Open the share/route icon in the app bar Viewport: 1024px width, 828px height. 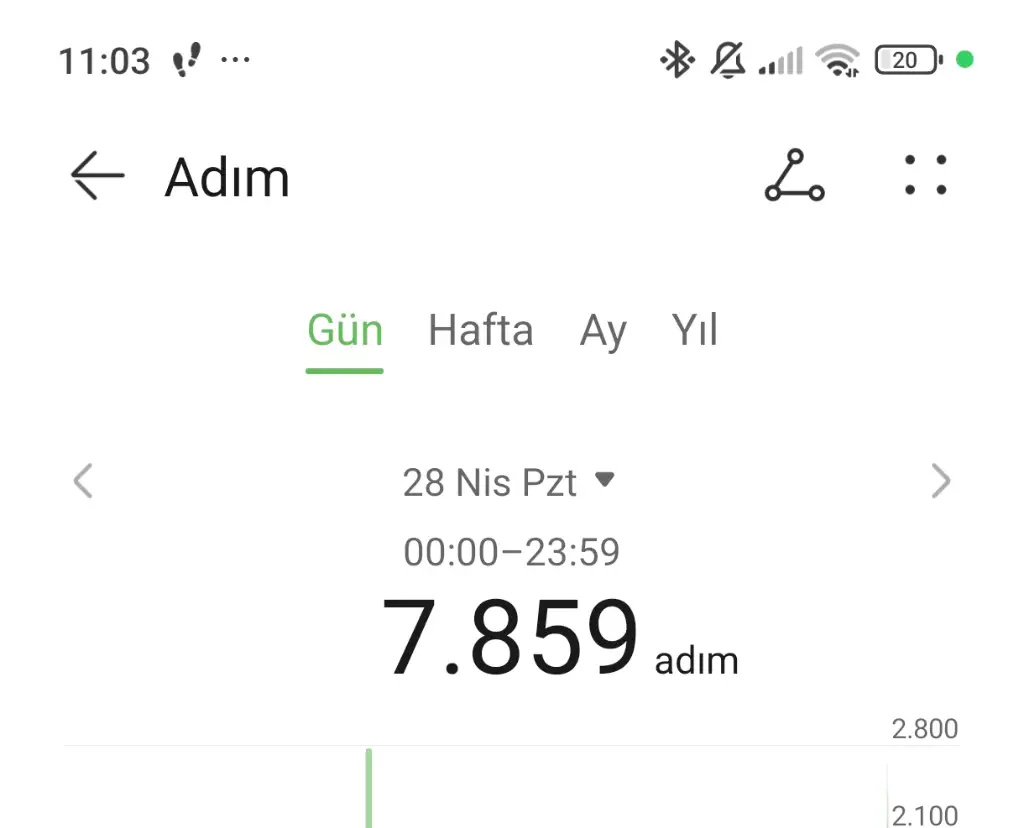pyautogui.click(x=794, y=176)
